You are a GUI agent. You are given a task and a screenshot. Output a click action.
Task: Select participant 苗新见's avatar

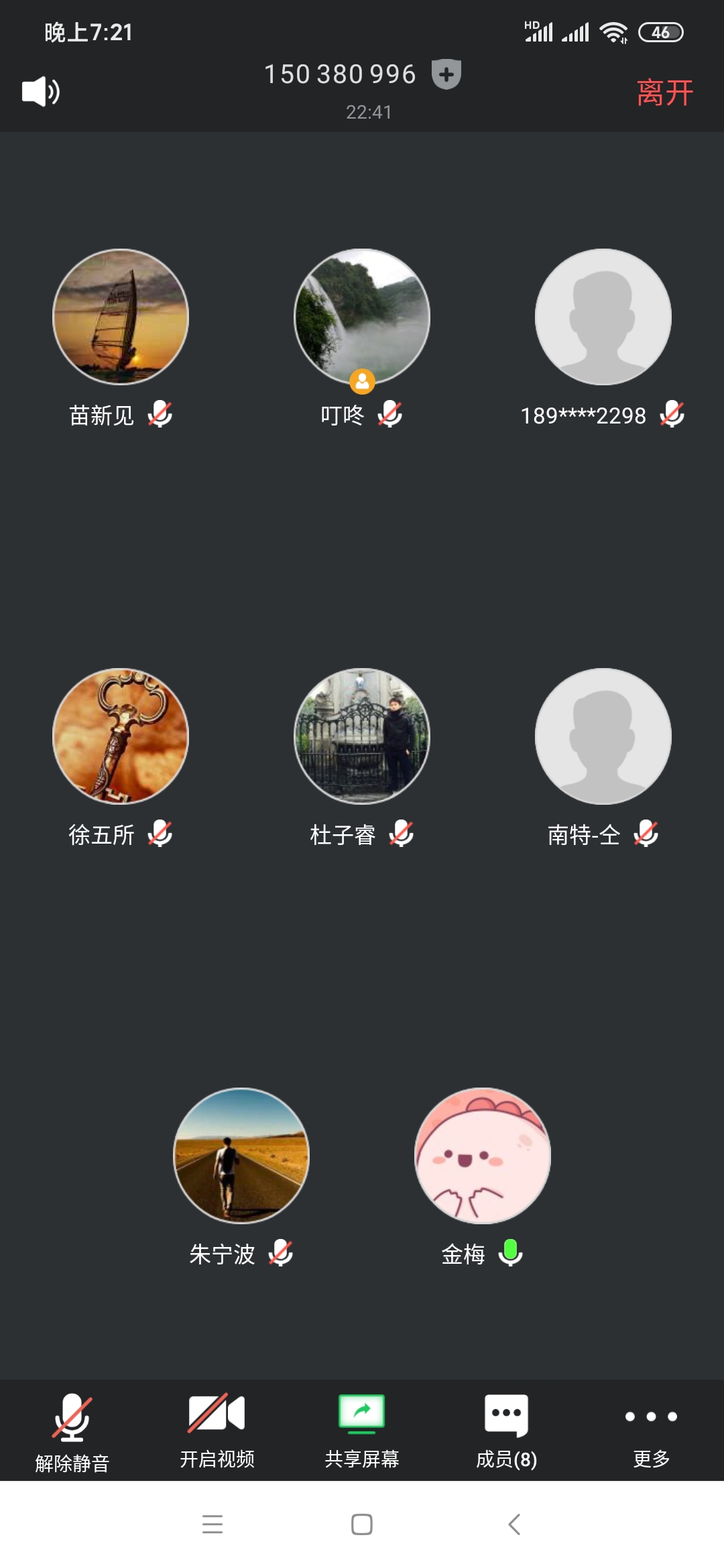[121, 317]
